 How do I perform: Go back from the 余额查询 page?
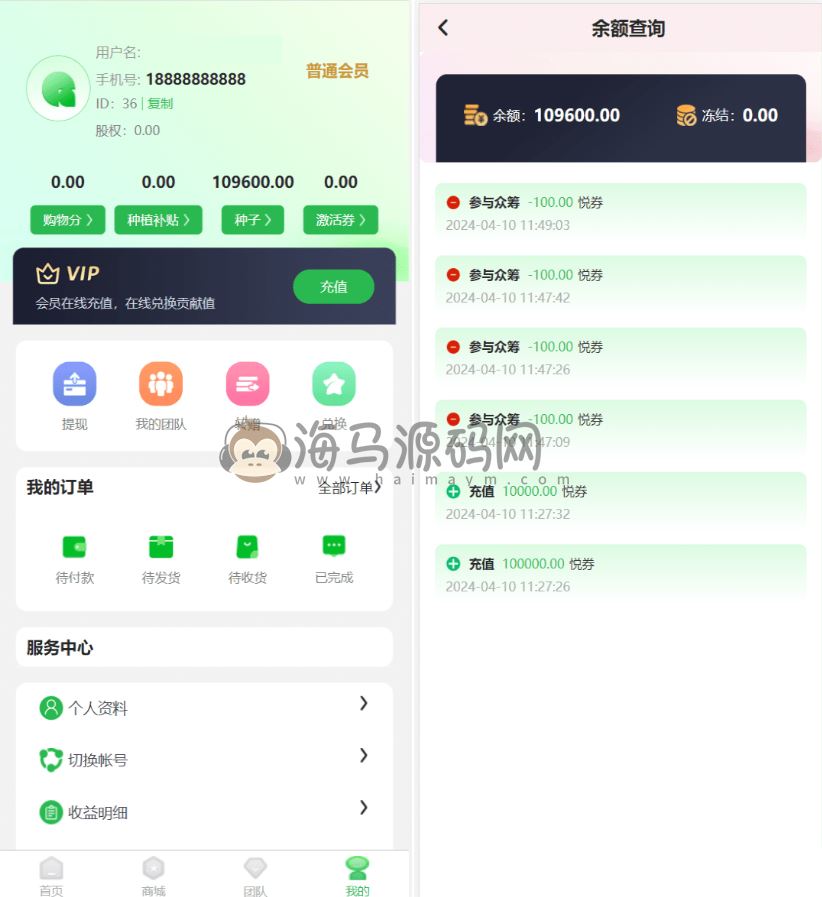point(443,28)
